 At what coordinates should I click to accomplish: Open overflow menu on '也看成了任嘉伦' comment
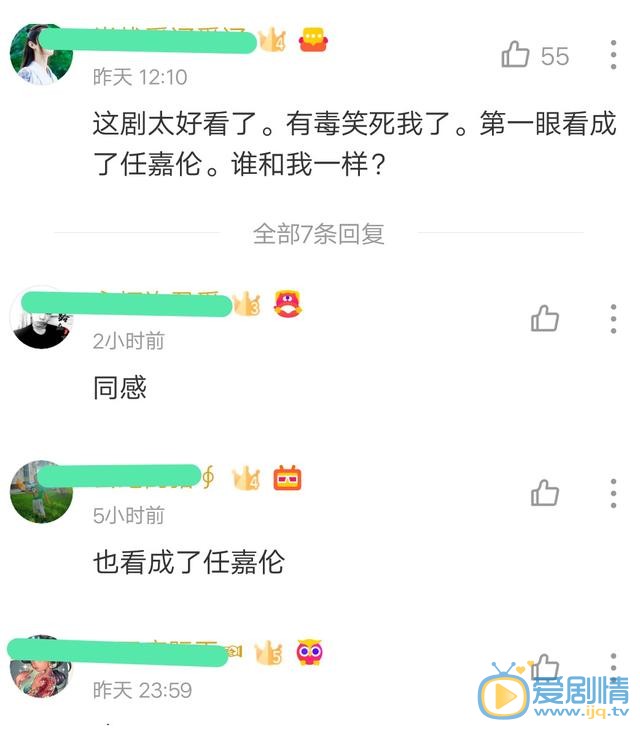[613, 493]
